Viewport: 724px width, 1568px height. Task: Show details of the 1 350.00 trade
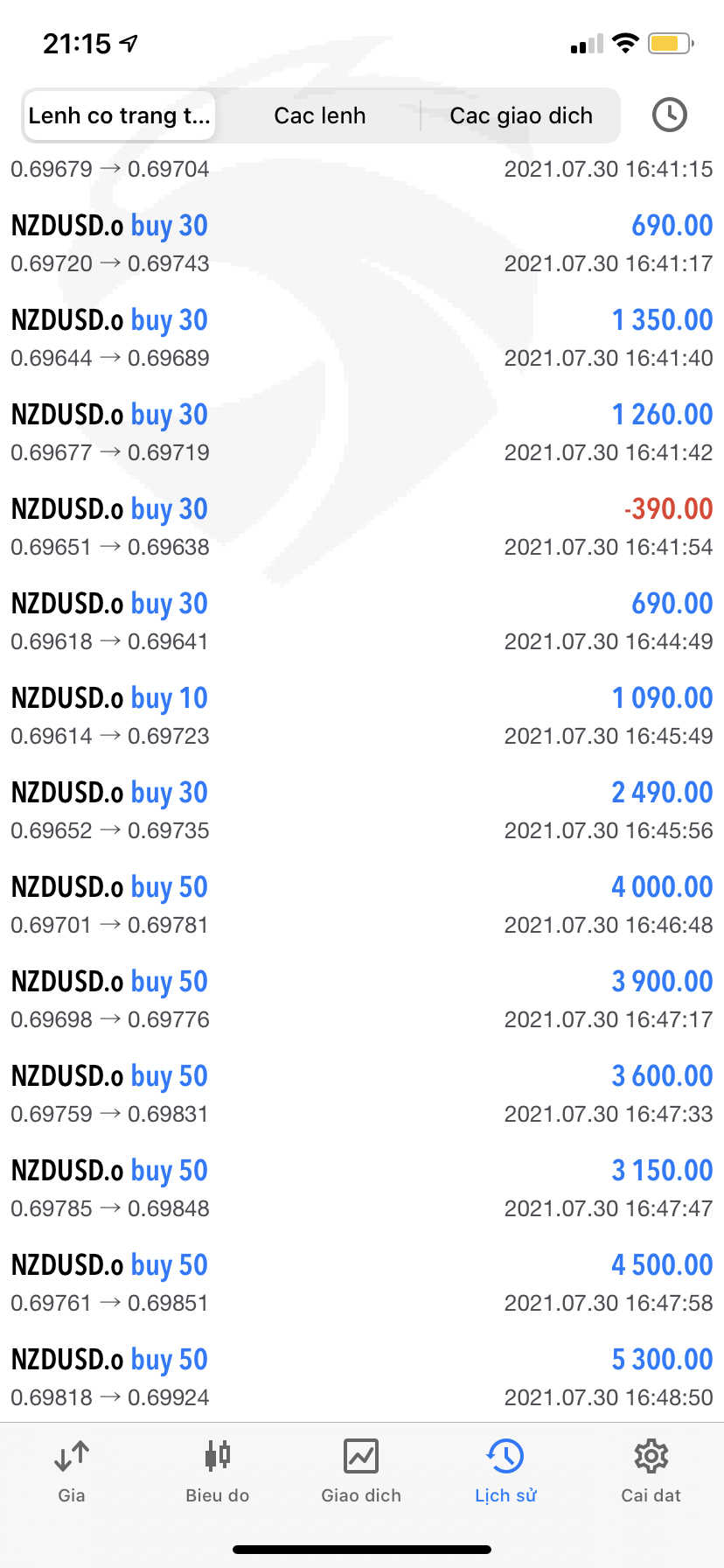(x=362, y=338)
